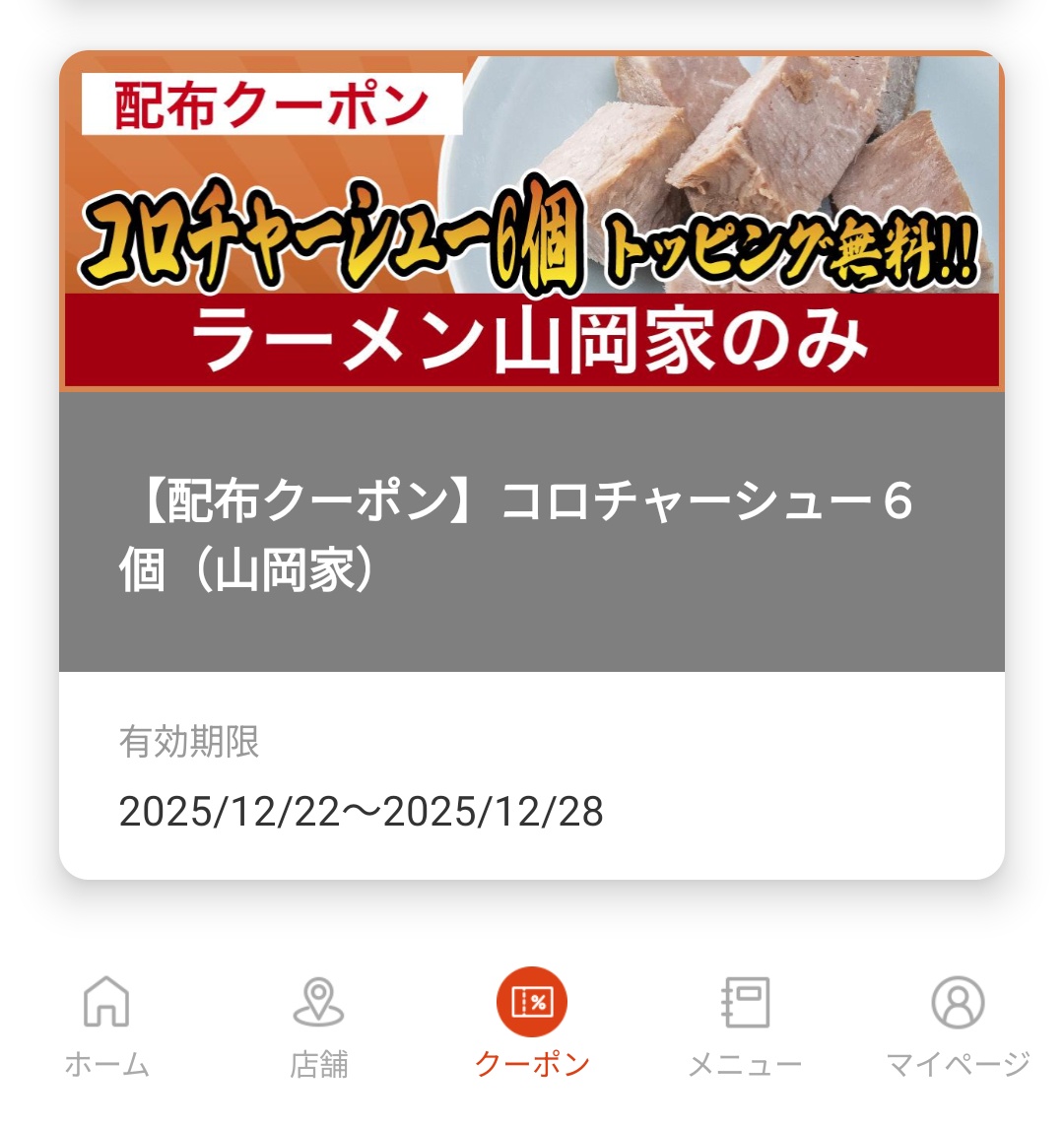Switch to the 店舗 tab
The width and height of the screenshot is (1064, 1128).
319,1027
